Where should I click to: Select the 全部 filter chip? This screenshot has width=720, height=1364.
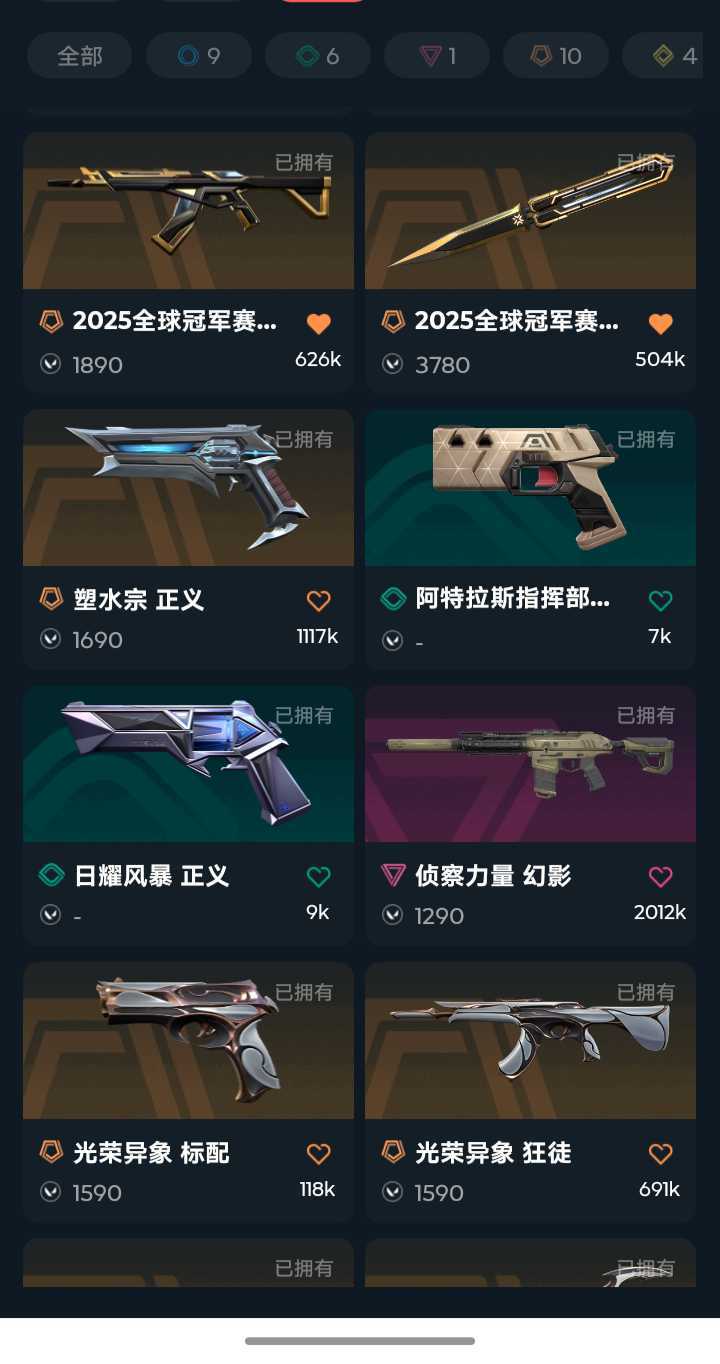click(x=79, y=56)
